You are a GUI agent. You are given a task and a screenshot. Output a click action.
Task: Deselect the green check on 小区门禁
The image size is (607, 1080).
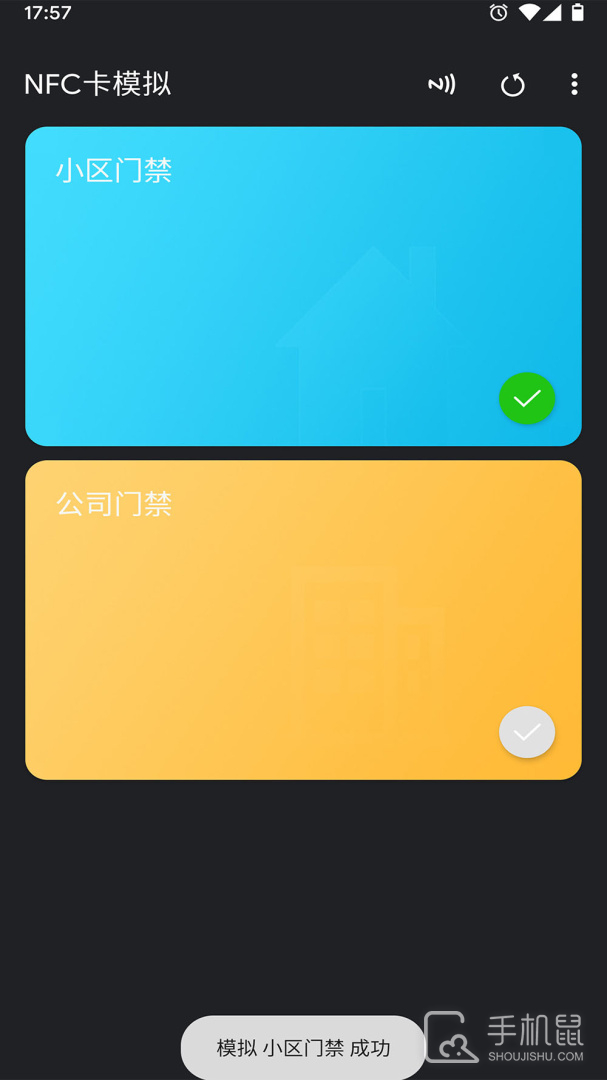pyautogui.click(x=527, y=399)
